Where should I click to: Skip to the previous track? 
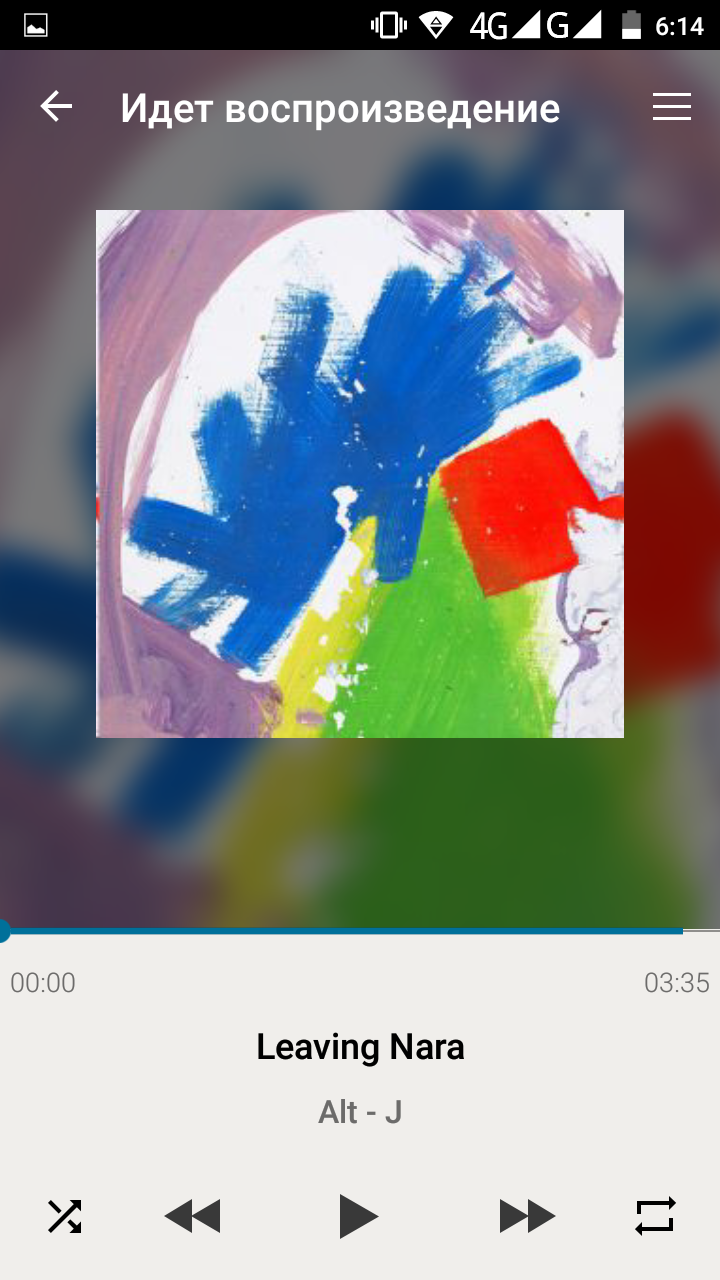pyautogui.click(x=192, y=1217)
